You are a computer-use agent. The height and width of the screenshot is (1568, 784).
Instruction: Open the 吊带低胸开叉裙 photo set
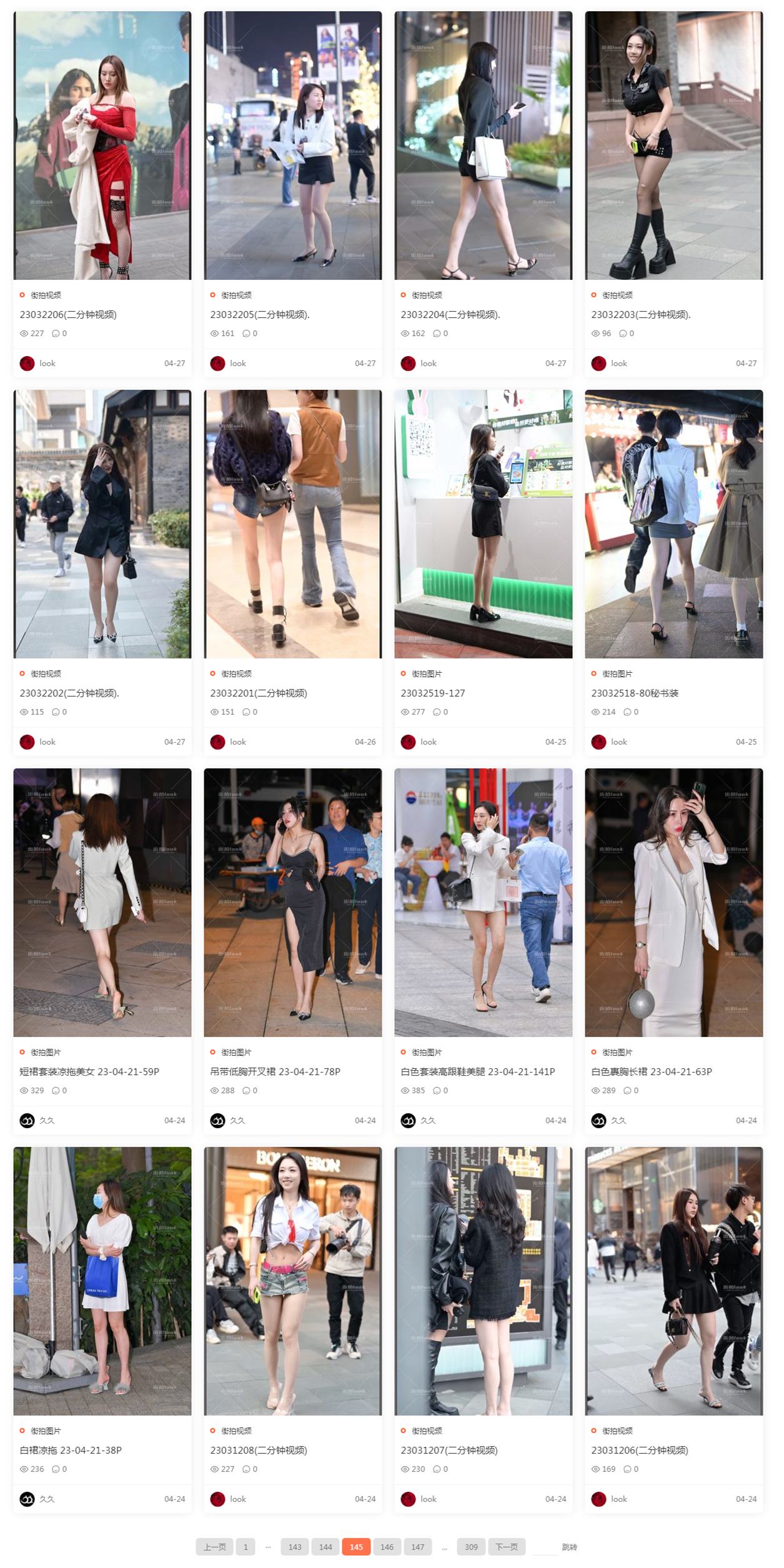click(275, 1071)
